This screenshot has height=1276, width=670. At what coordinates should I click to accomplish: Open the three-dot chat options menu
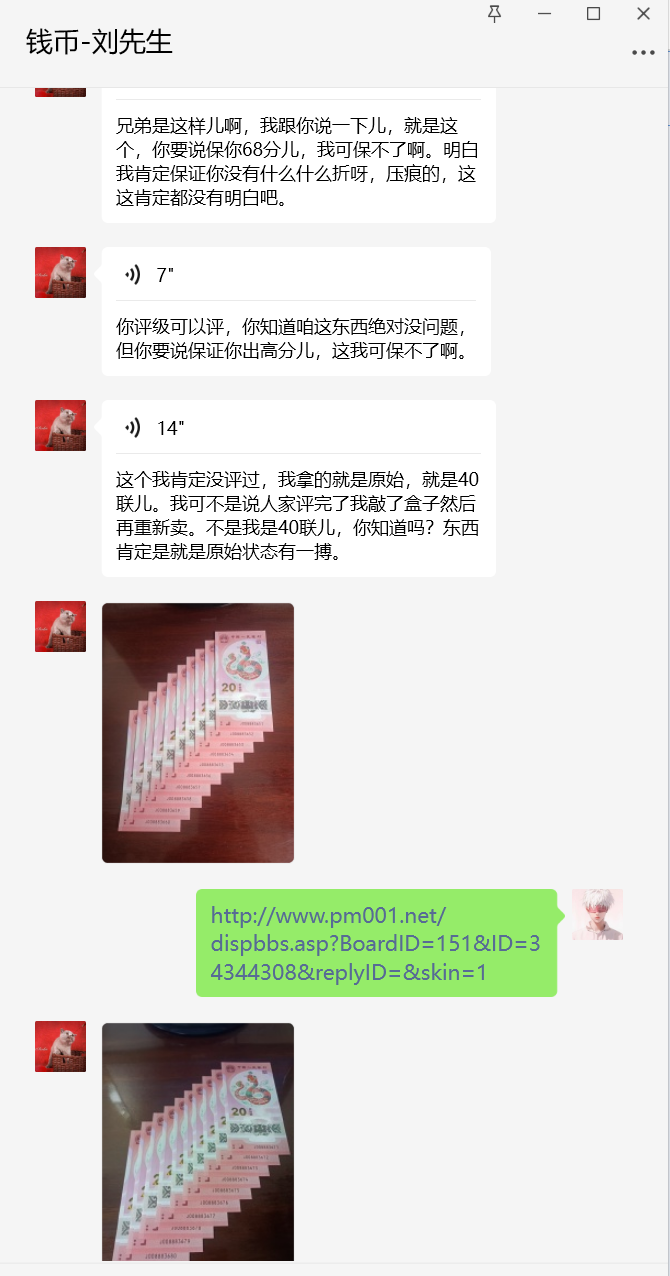(x=643, y=53)
